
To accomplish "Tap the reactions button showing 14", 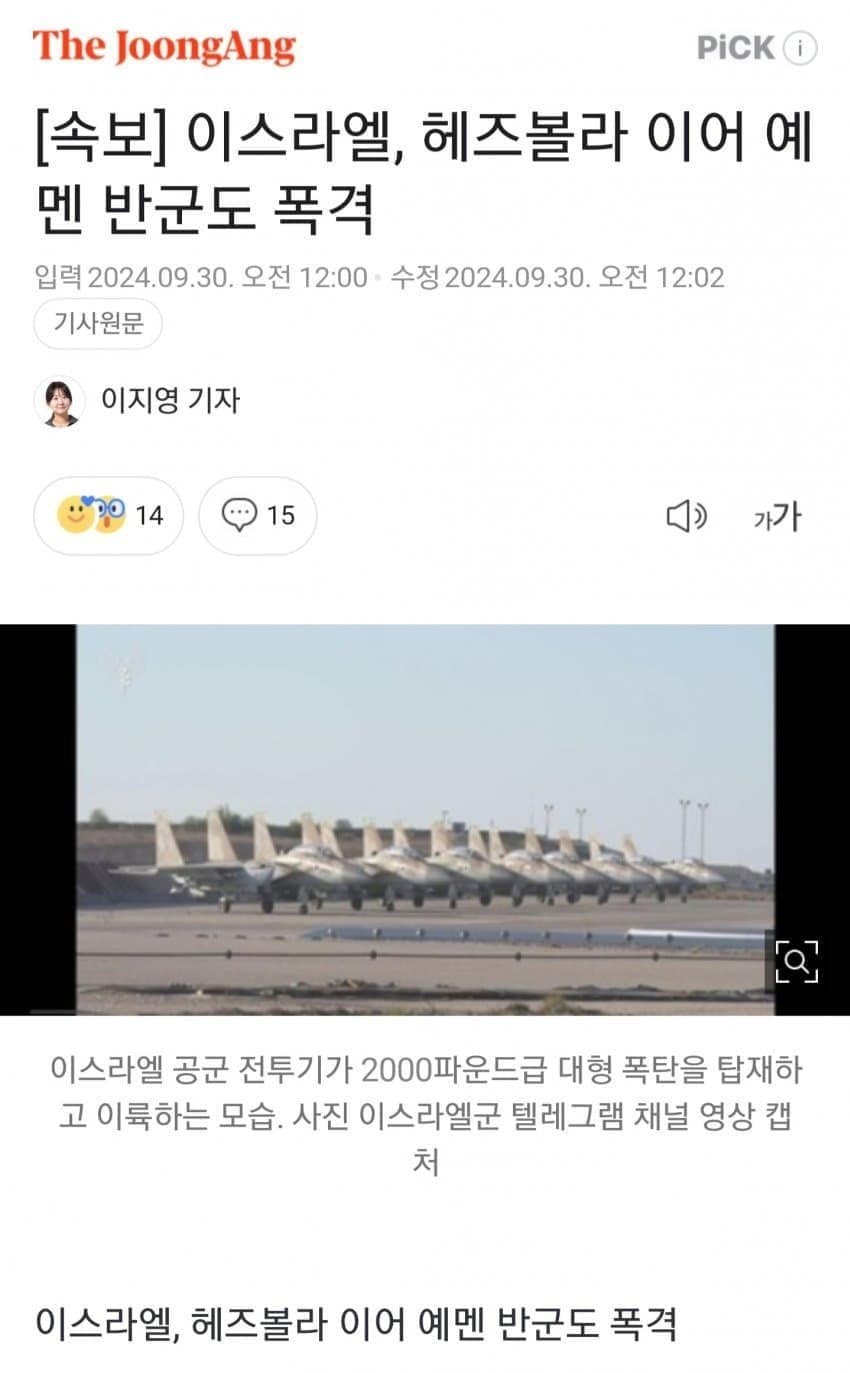I will coord(109,515).
